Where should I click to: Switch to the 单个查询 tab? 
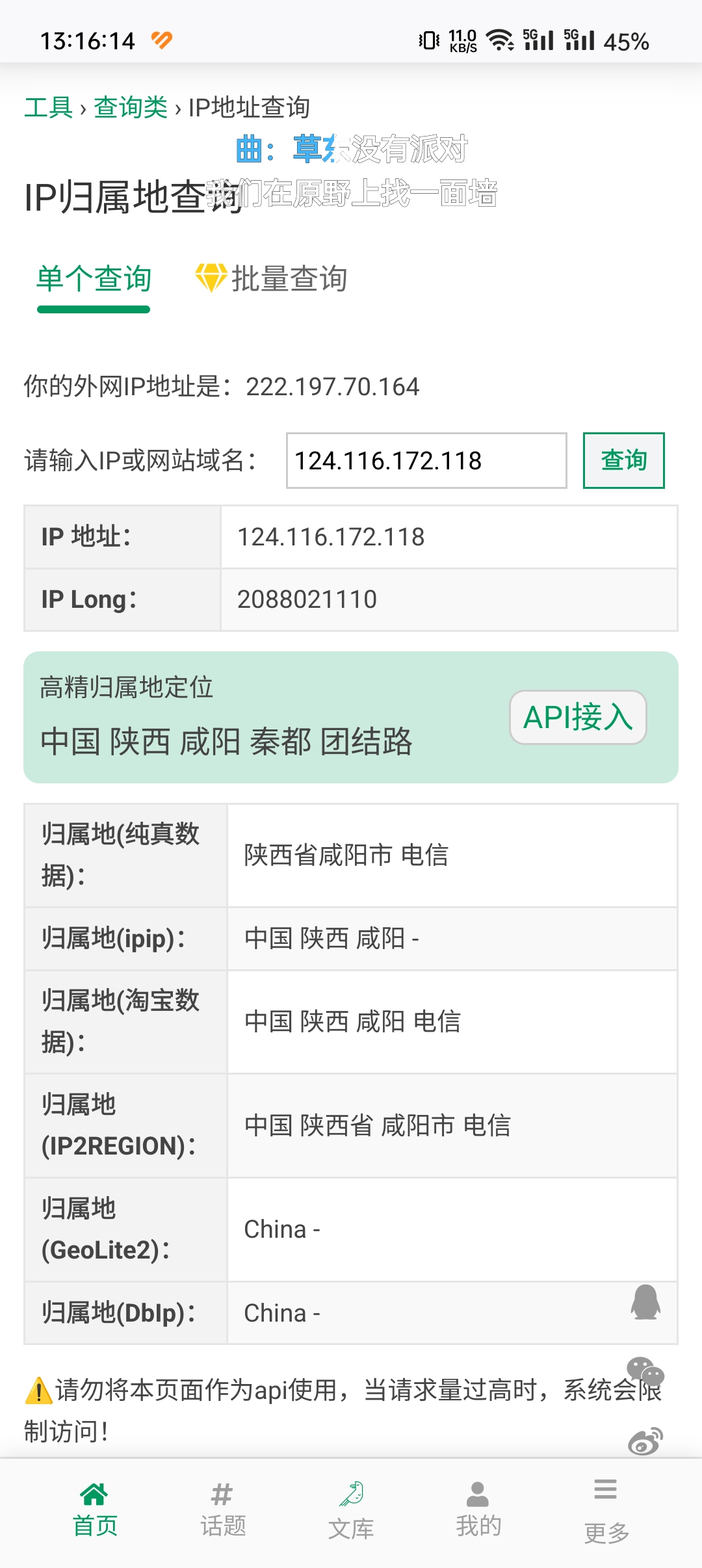(x=94, y=279)
